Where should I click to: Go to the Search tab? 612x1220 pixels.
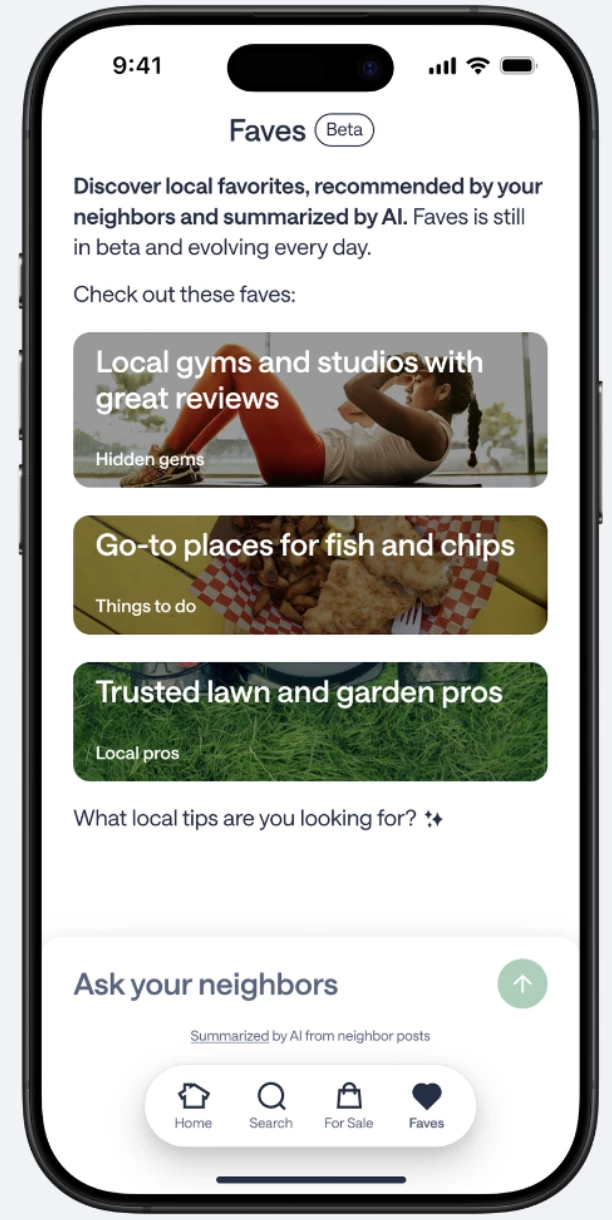click(x=271, y=1106)
